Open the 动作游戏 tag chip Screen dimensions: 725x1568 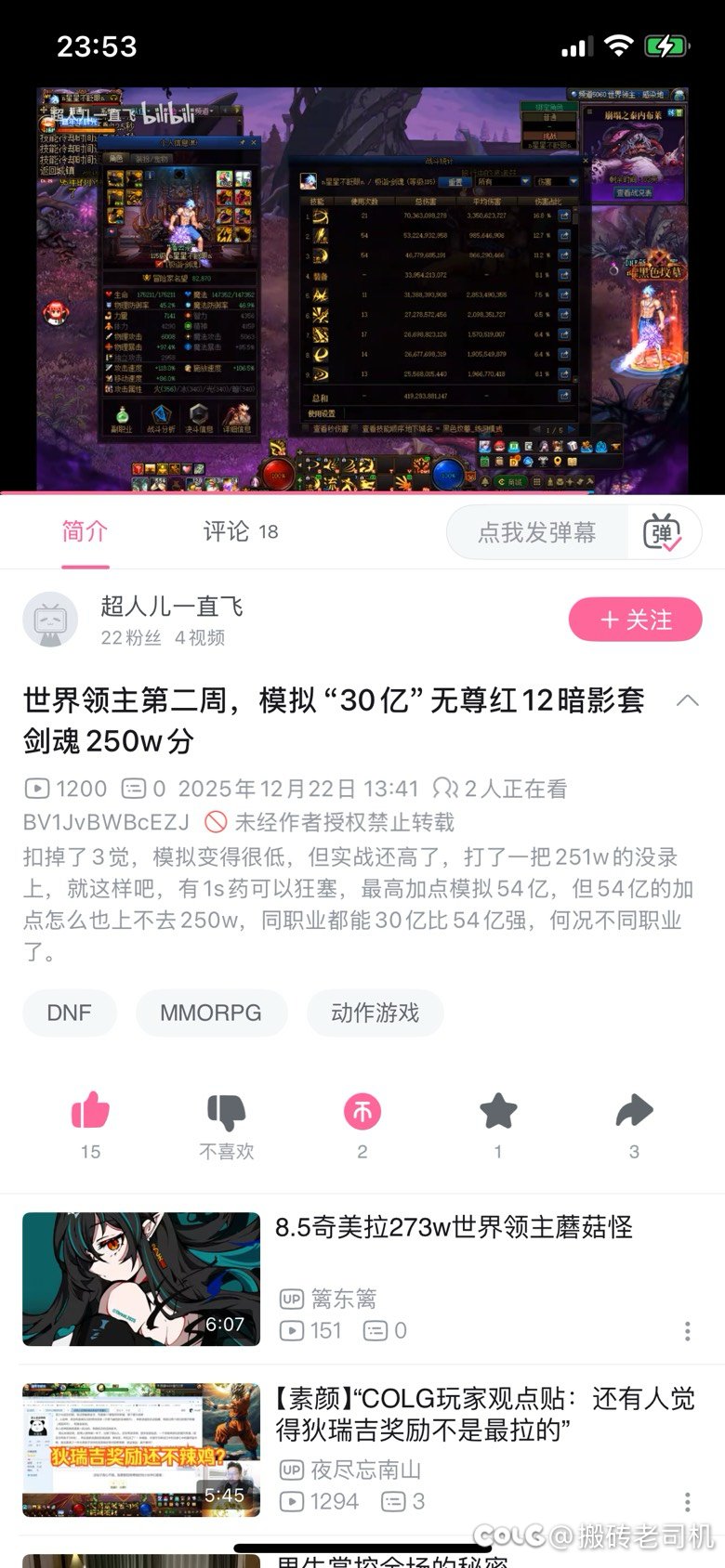(375, 1013)
